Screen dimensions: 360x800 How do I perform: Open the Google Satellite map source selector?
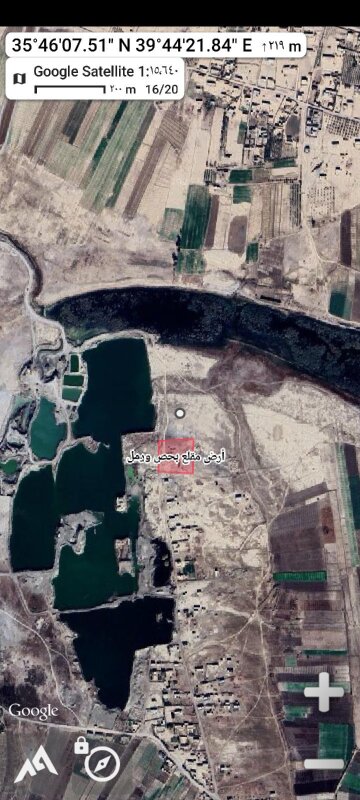pos(95,81)
